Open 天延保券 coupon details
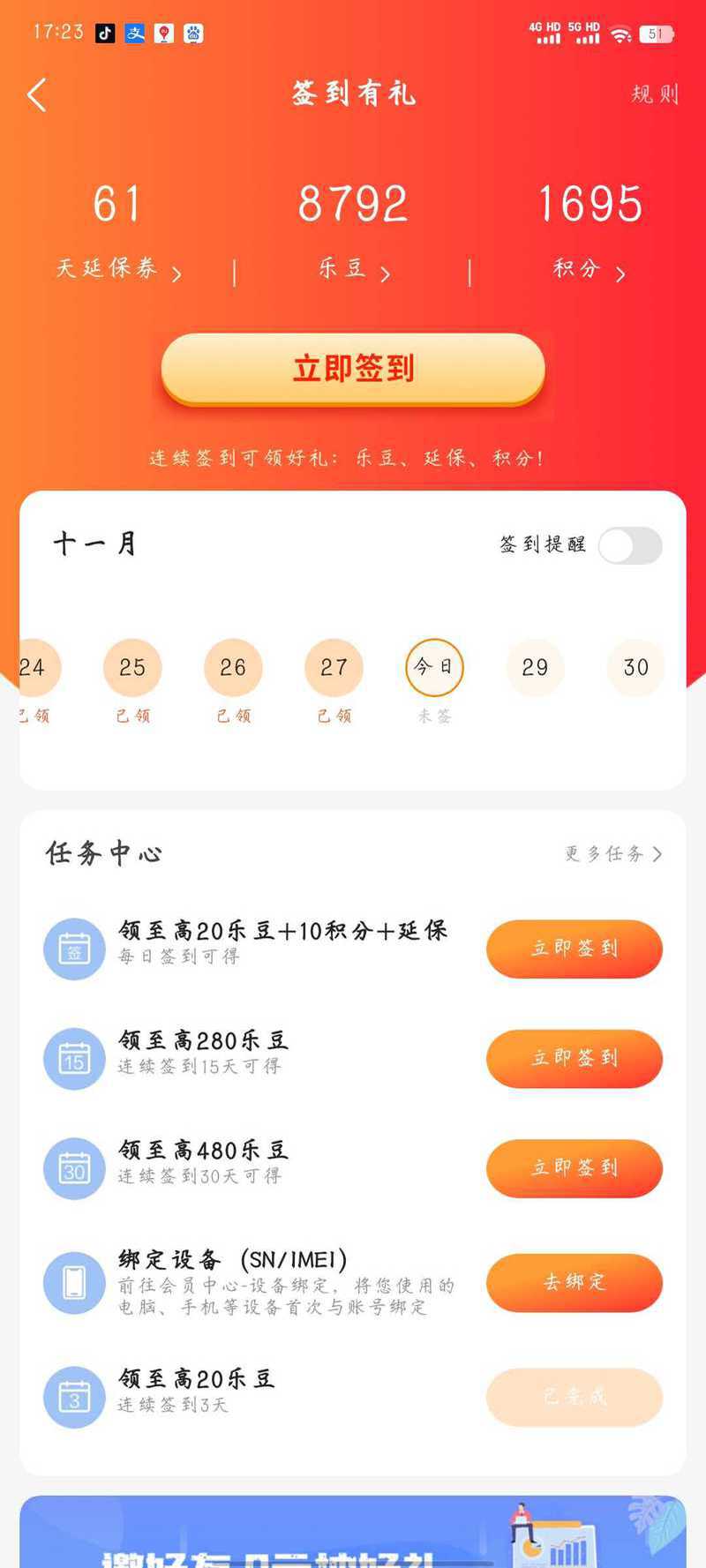The width and height of the screenshot is (706, 1568). pyautogui.click(x=117, y=268)
